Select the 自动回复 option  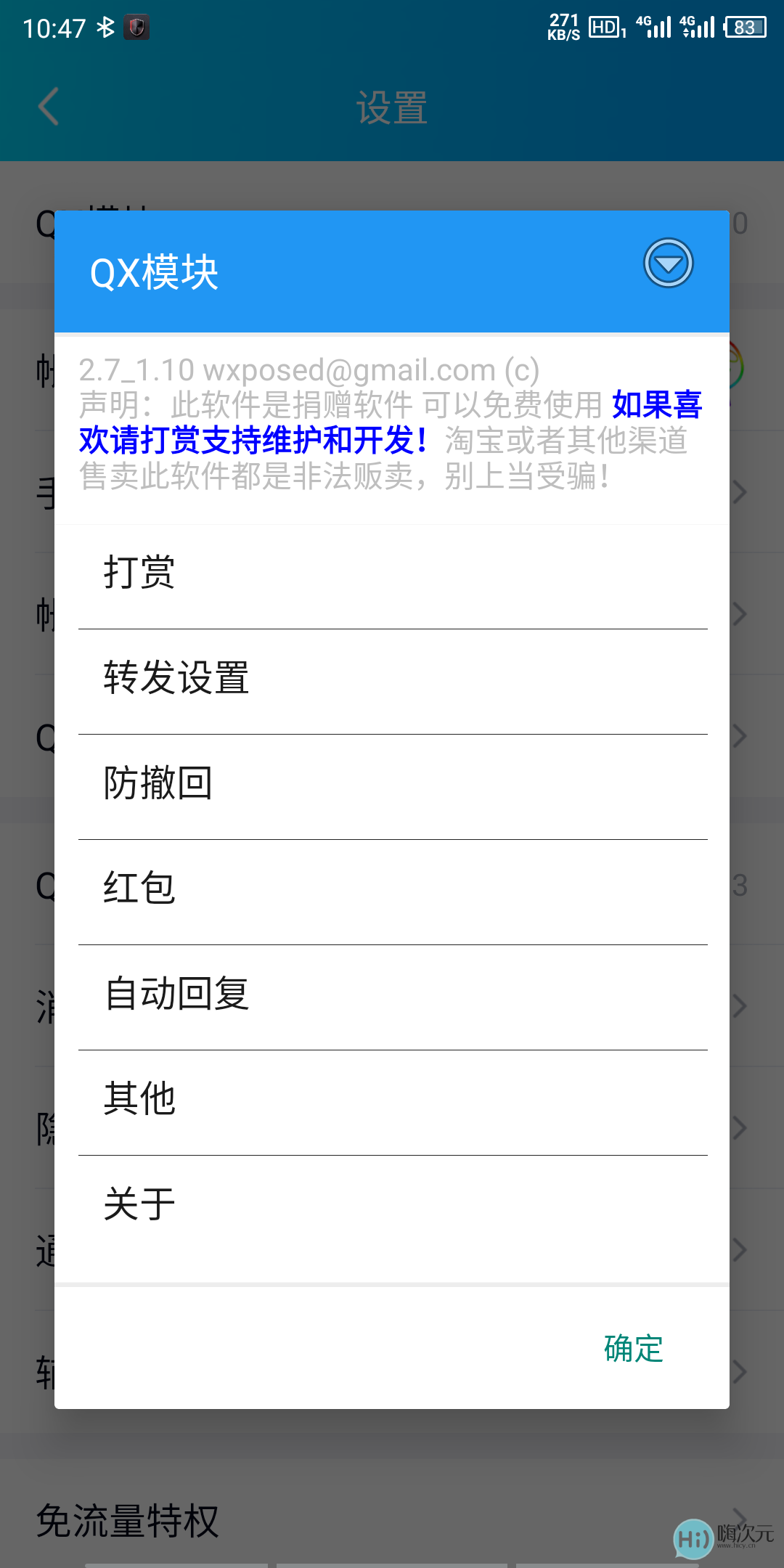coord(392,995)
